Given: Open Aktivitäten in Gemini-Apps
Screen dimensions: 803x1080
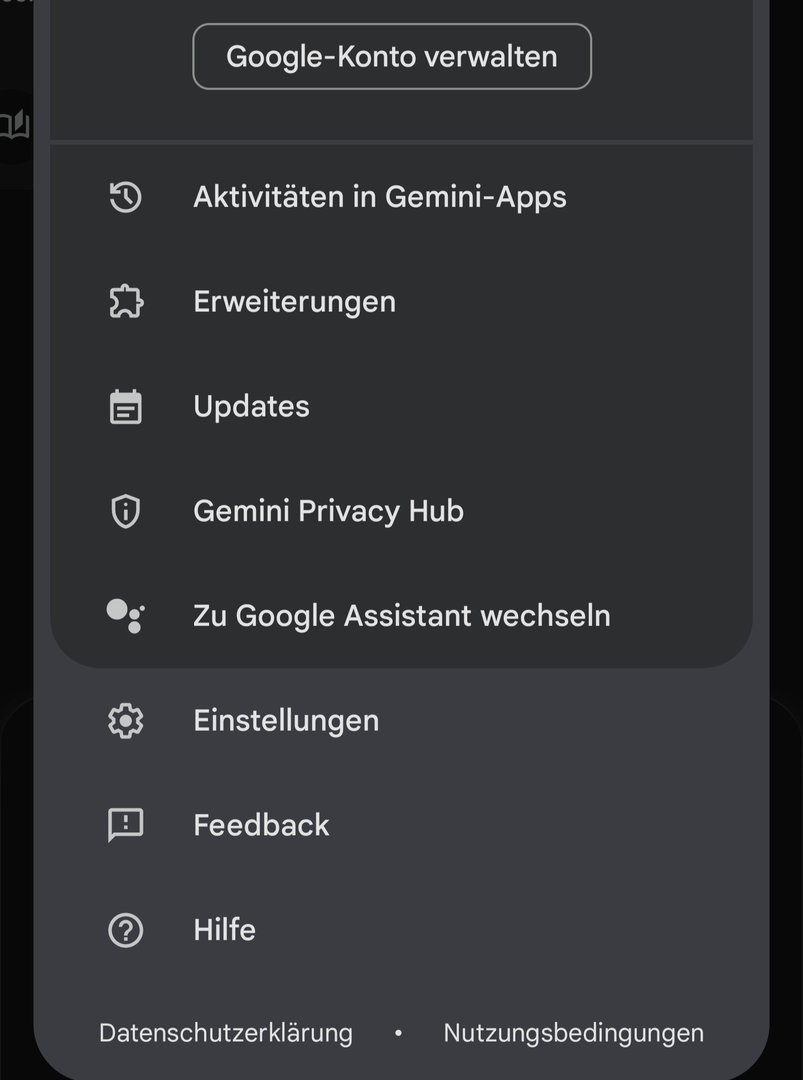Looking at the screenshot, I should 379,197.
